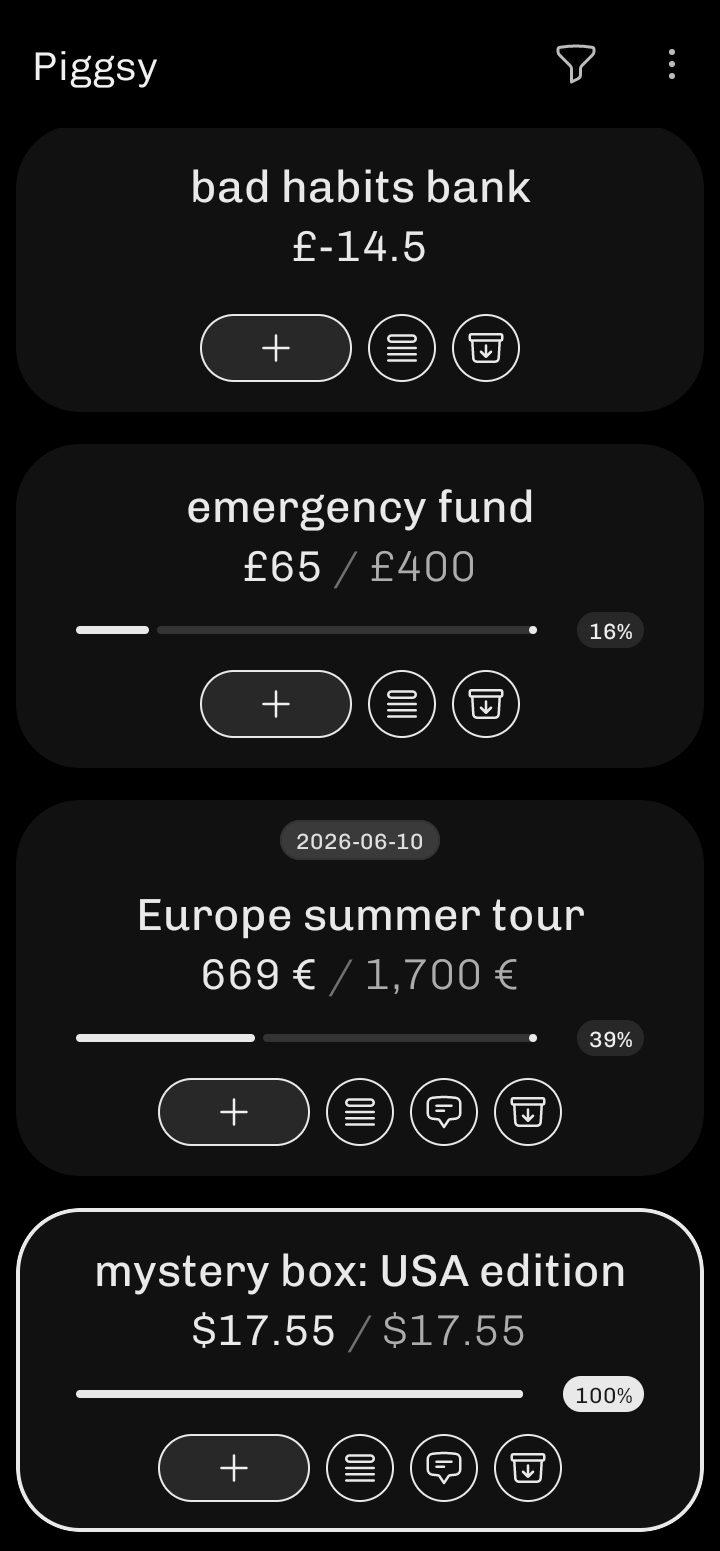Viewport: 720px width, 1551px height.
Task: View the transaction list for bad habits bank
Action: (402, 348)
